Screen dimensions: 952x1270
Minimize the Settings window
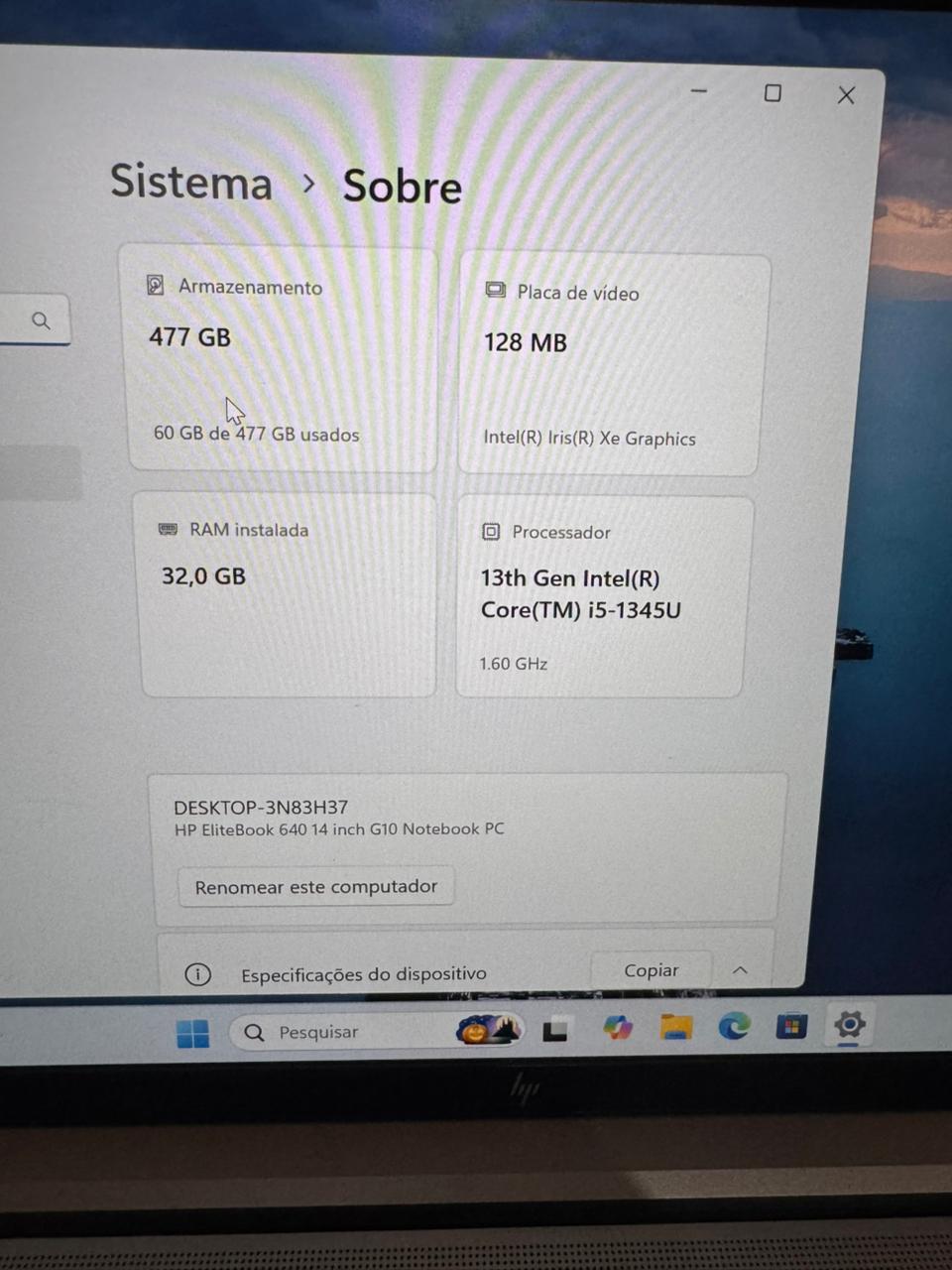click(699, 91)
